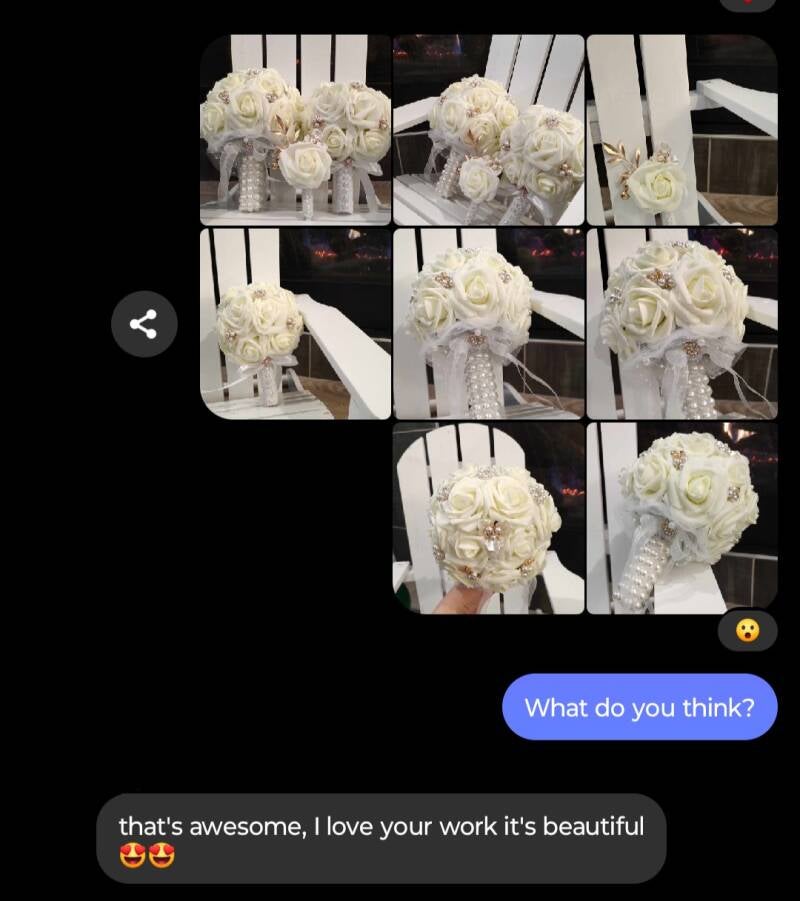Screen dimensions: 800x901
Task: Open the photo of the single boutonniere rose
Action: pyautogui.click(x=681, y=130)
